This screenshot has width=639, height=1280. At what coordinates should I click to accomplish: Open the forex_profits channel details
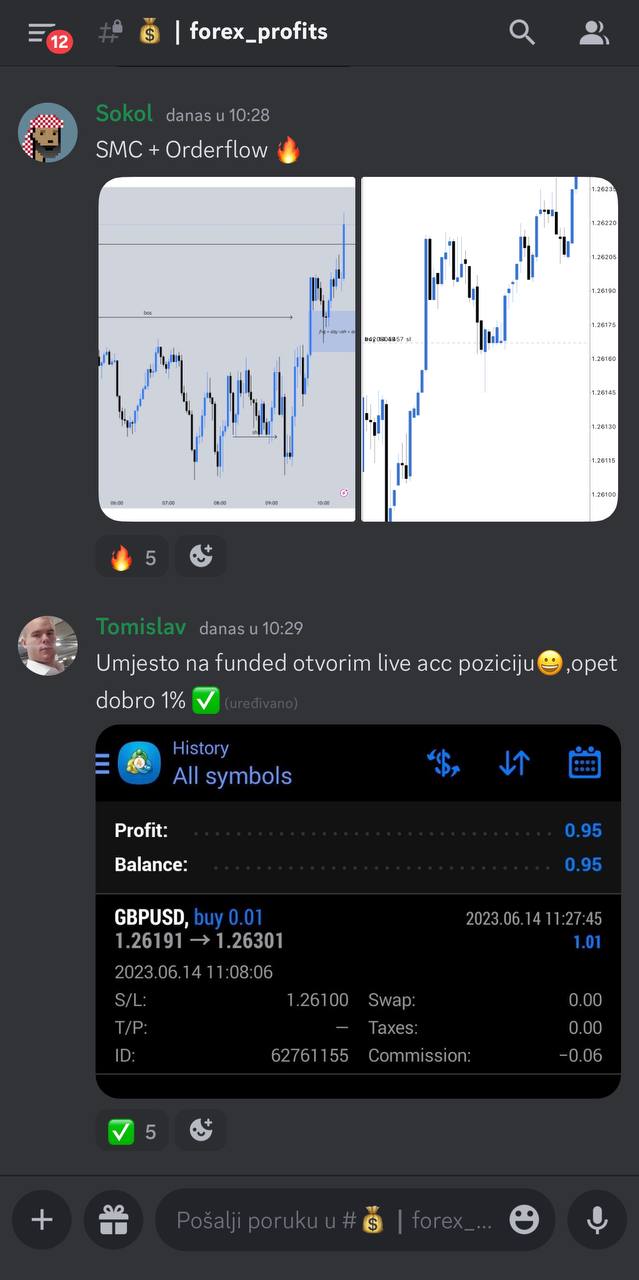257,32
